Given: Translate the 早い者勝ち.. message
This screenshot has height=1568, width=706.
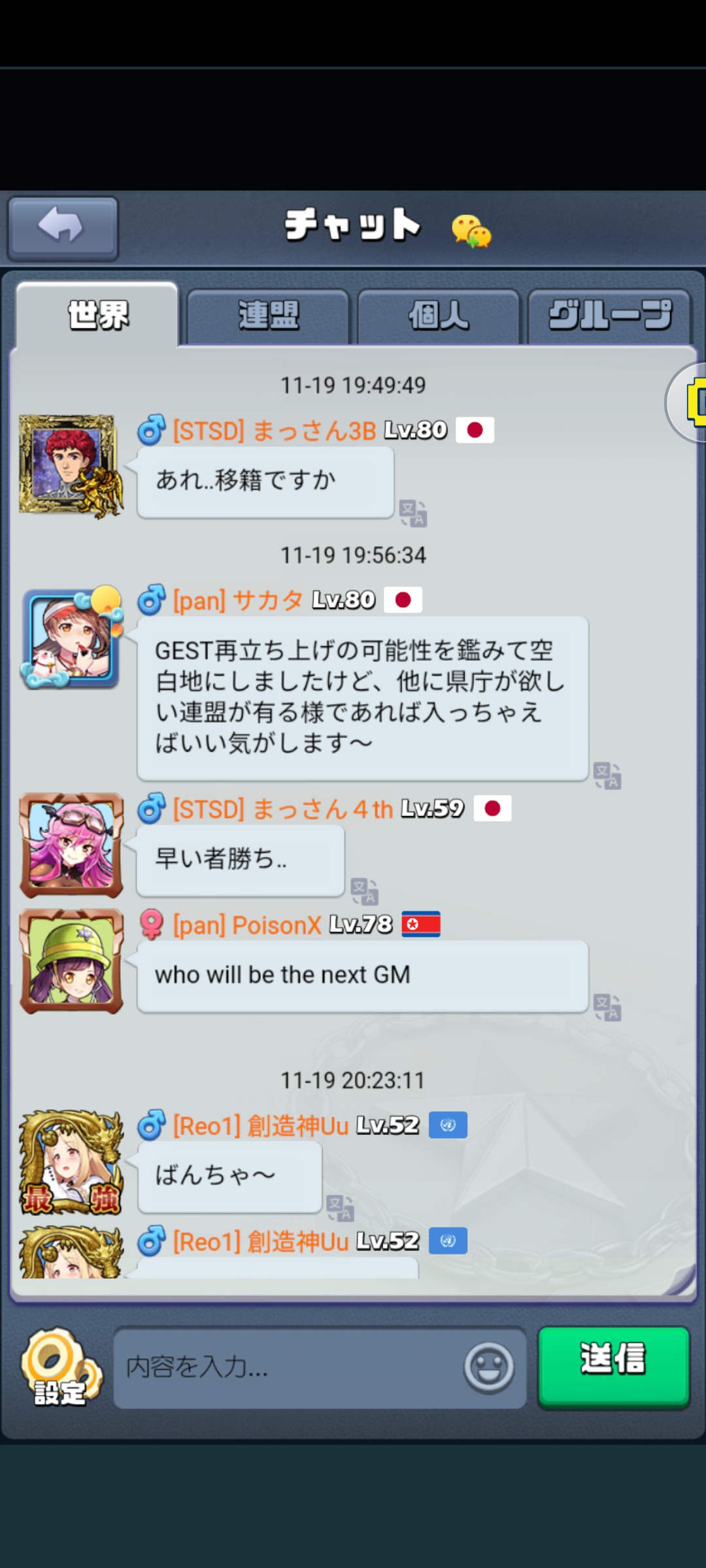Looking at the screenshot, I should (364, 891).
